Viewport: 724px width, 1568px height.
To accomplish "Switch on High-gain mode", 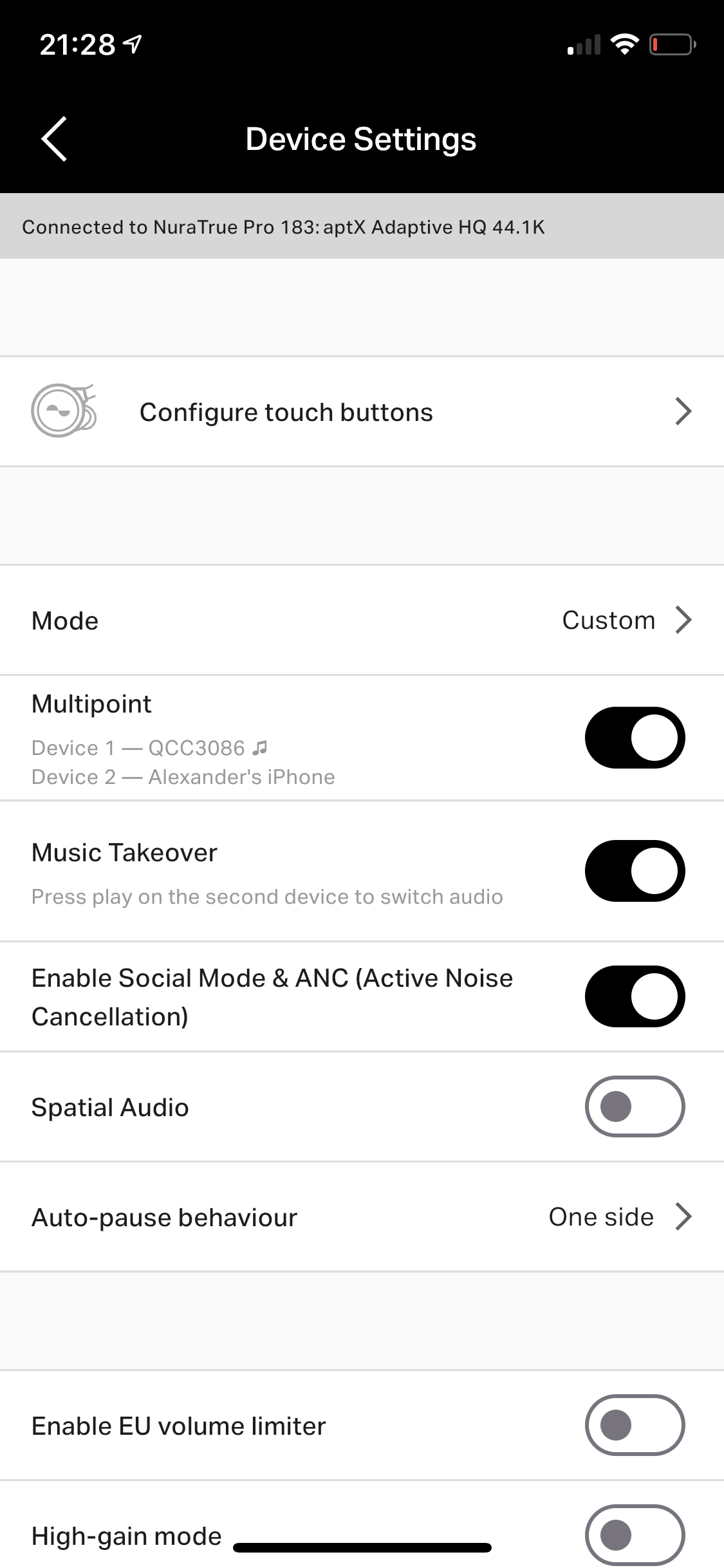I will coord(635,1535).
